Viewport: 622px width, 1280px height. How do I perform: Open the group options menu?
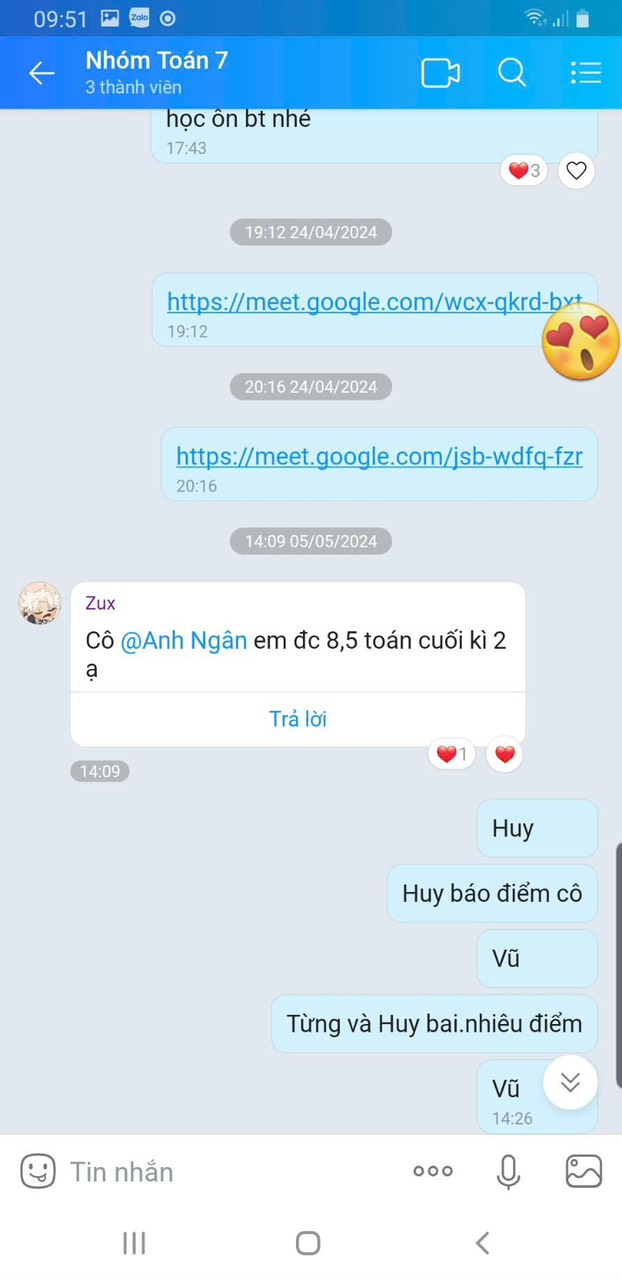(x=585, y=73)
